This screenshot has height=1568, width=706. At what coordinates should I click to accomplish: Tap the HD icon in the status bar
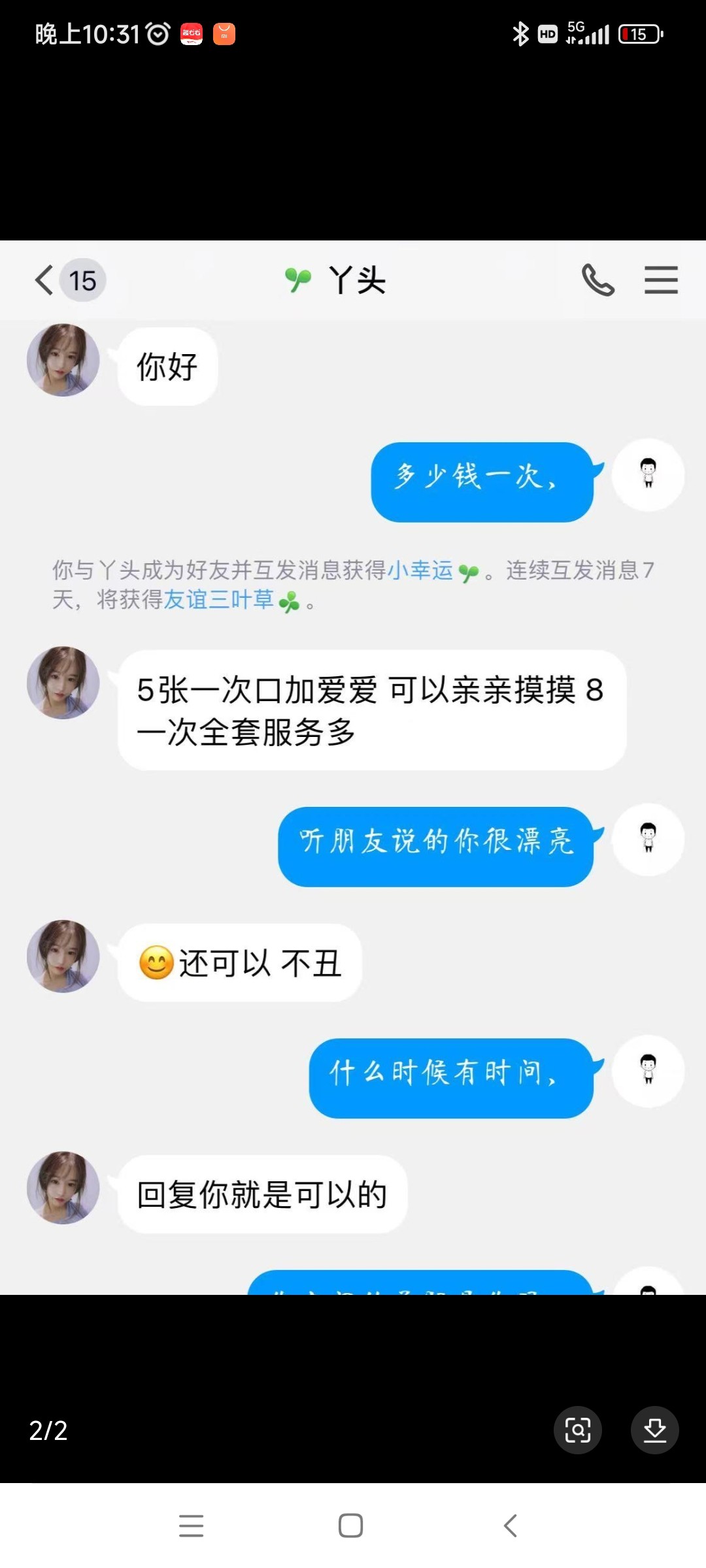tap(546, 33)
